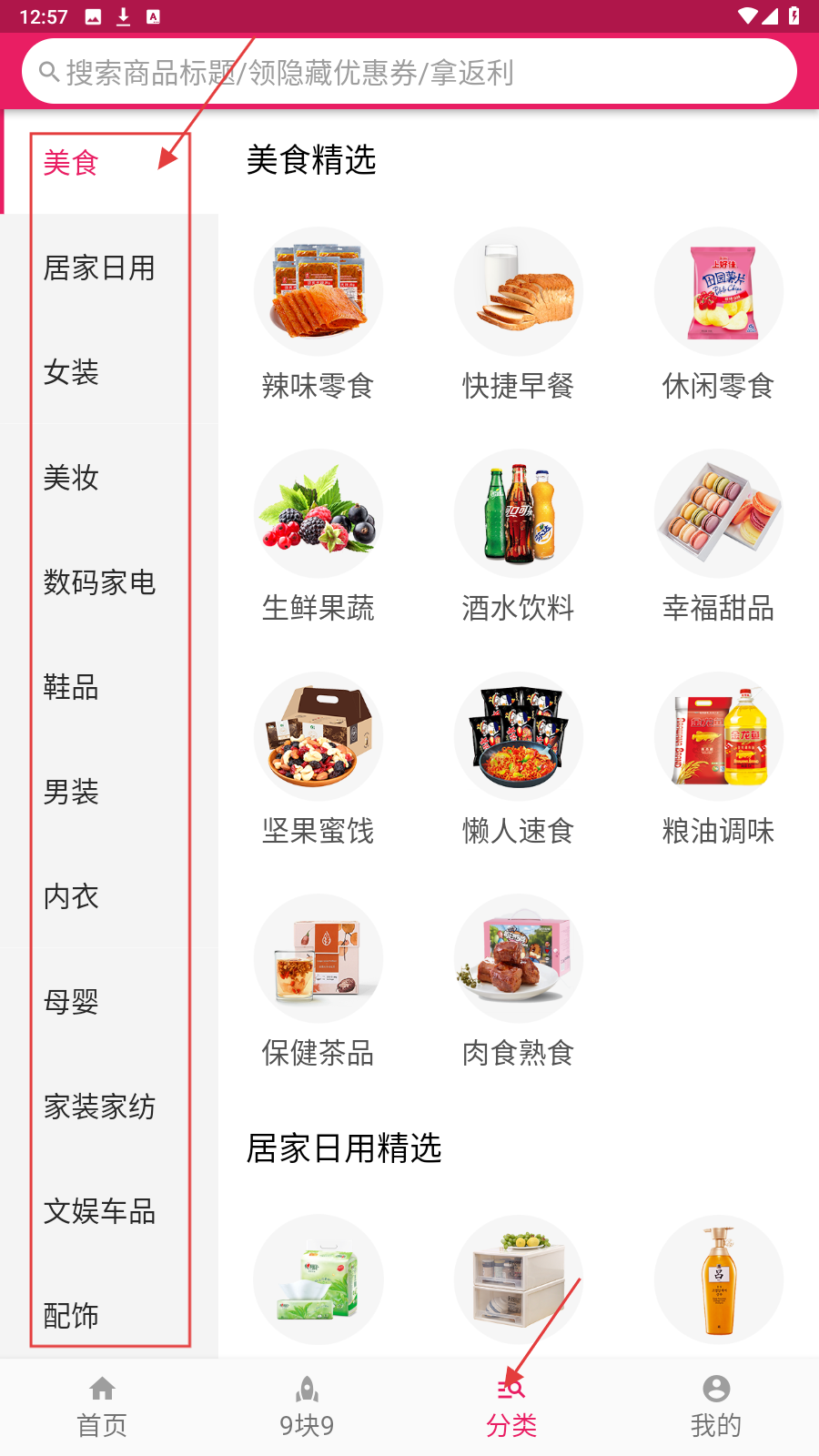
Task: Choose the 美妆 category
Action: tap(72, 477)
